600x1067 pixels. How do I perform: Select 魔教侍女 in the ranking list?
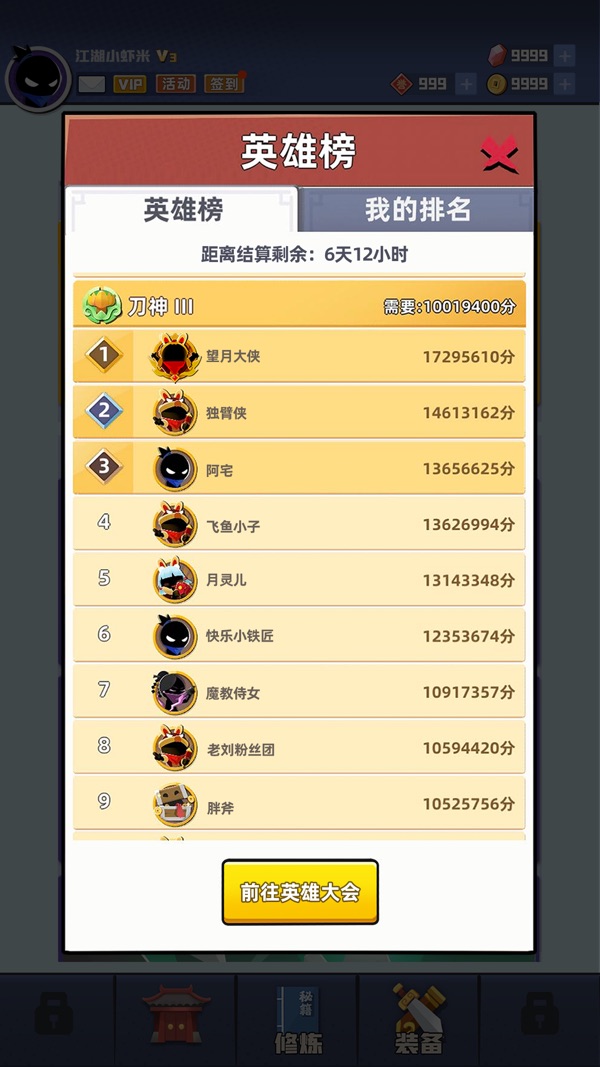(x=299, y=691)
